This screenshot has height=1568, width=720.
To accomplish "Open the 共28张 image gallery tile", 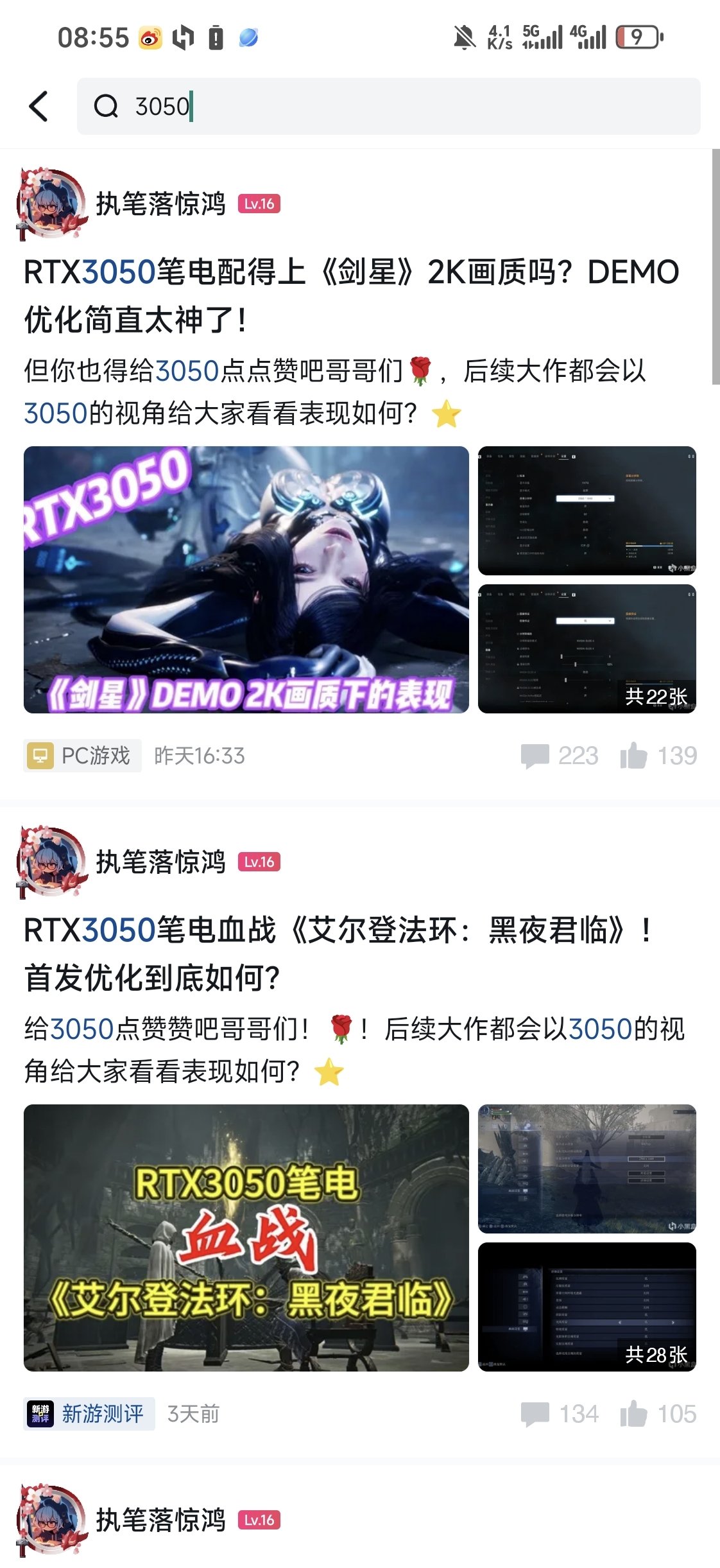I will coord(587,1307).
